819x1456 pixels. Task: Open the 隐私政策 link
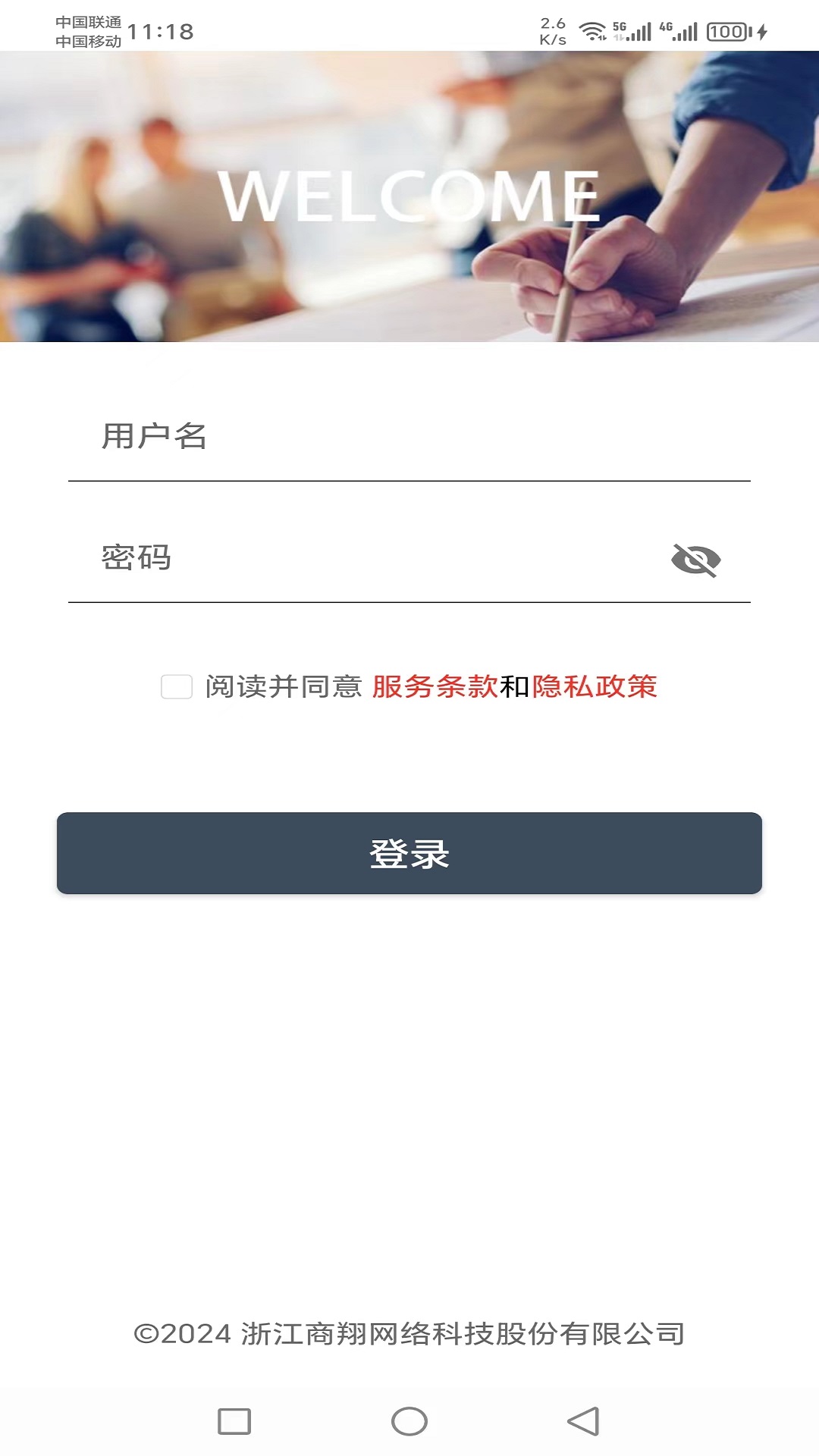(x=595, y=687)
